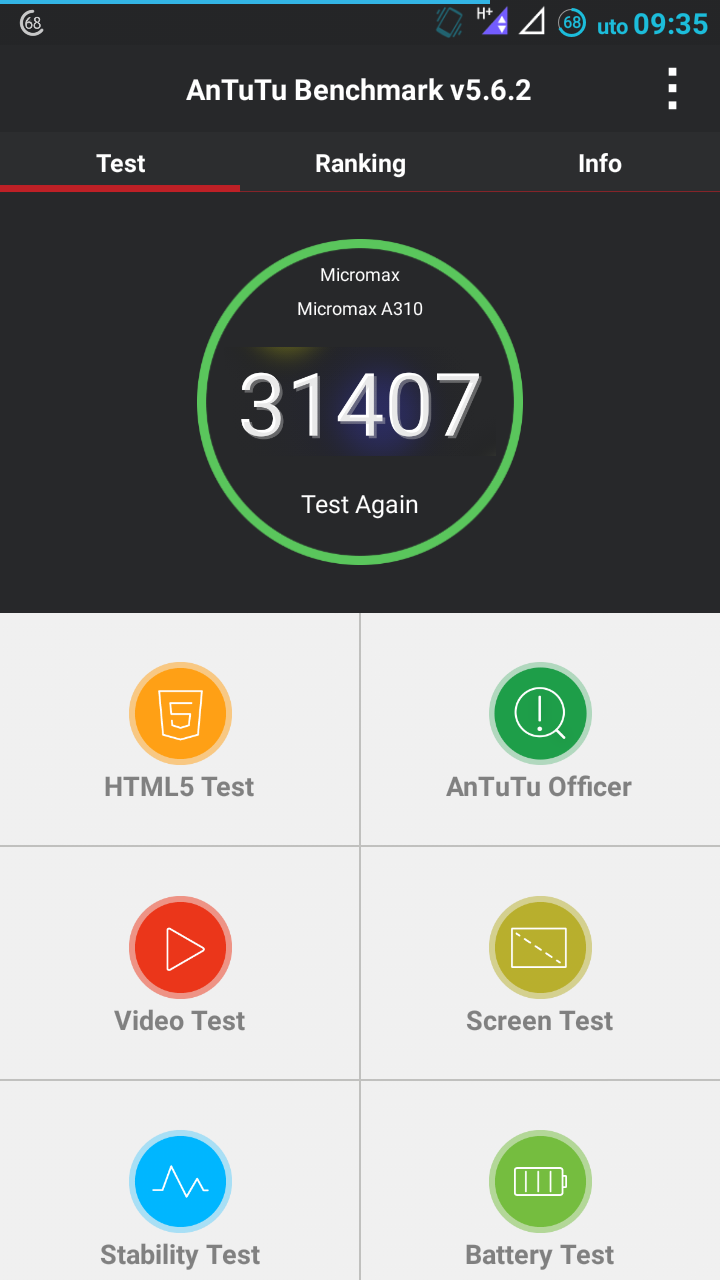Open the overflow menu
The height and width of the screenshot is (1280, 720).
pos(672,90)
